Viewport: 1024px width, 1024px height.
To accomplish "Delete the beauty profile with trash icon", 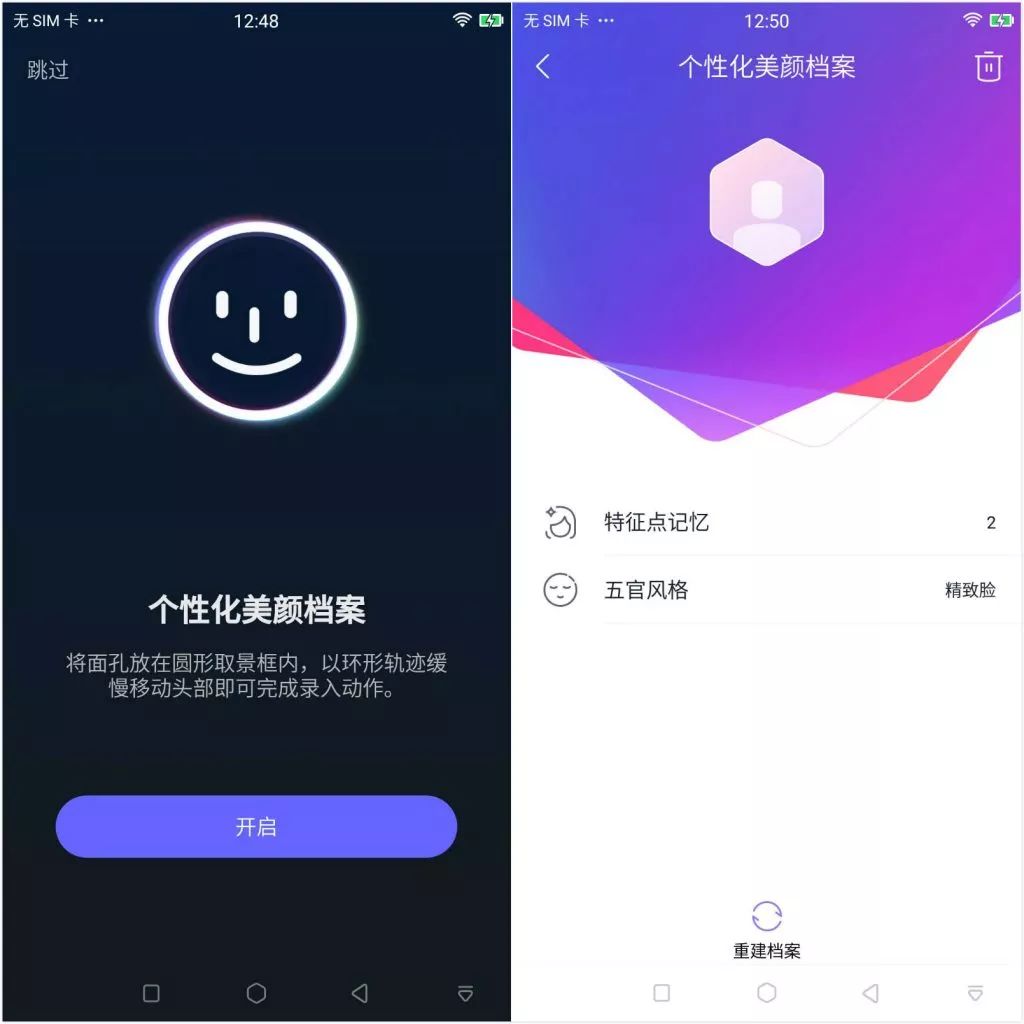I will point(988,67).
